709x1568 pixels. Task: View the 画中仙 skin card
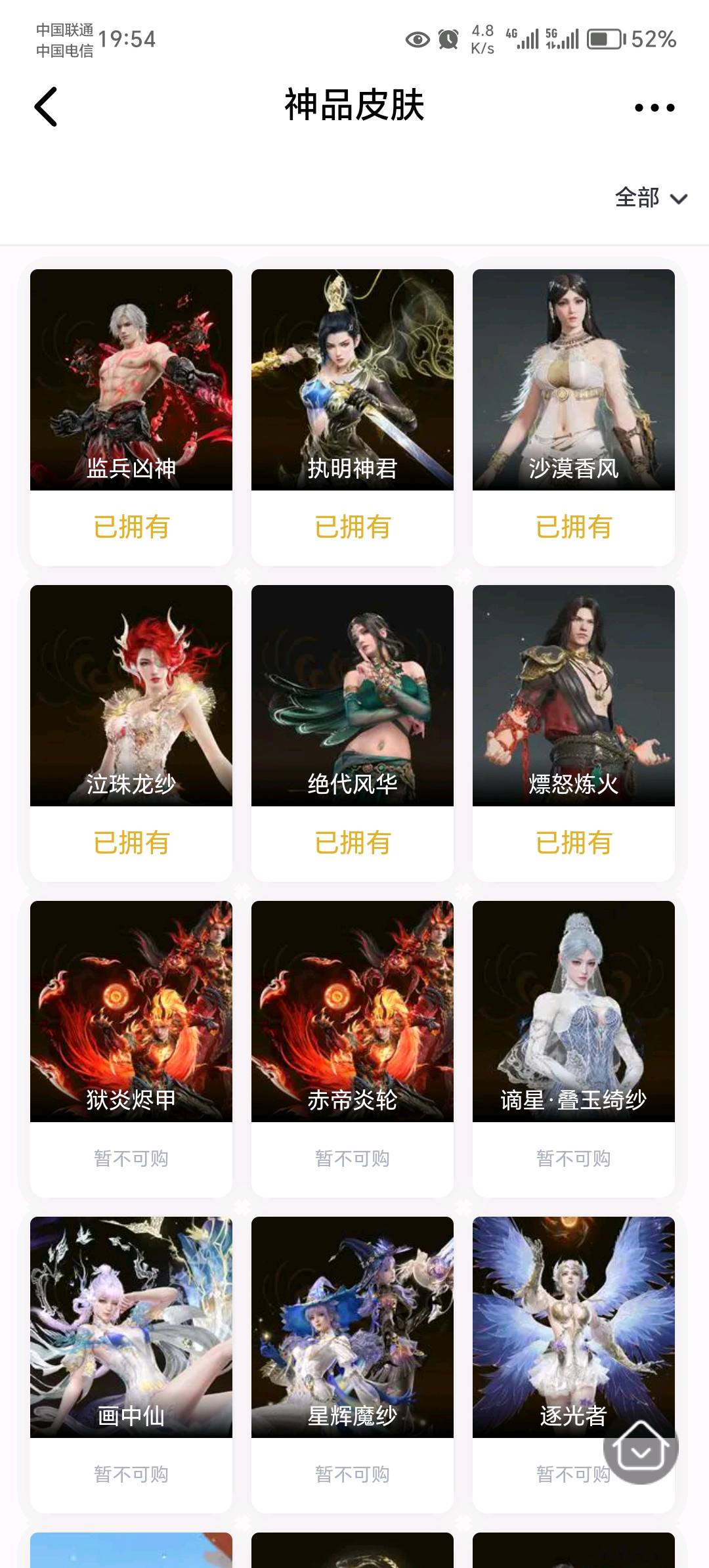pyautogui.click(x=131, y=1326)
